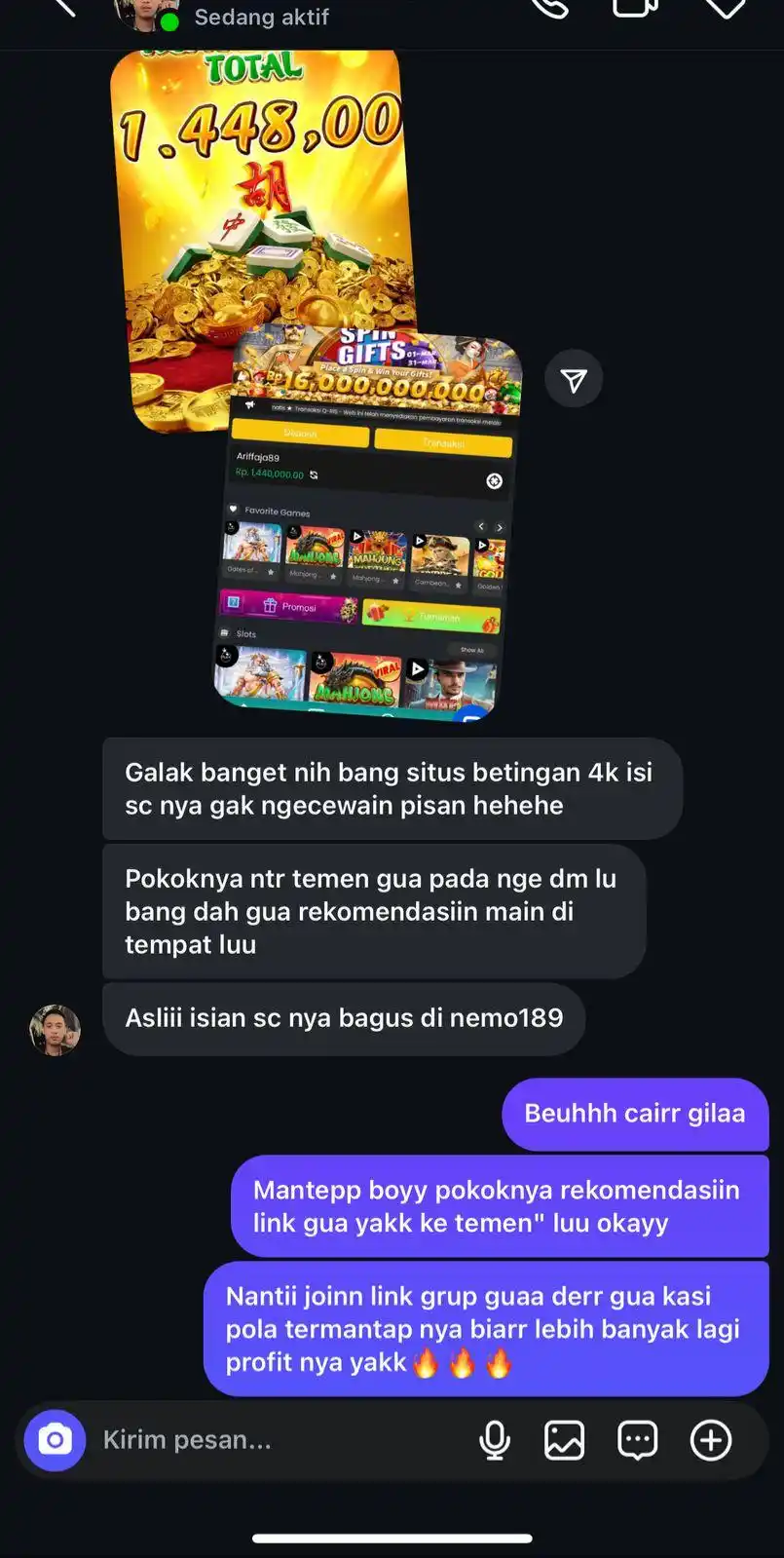Record a voice message
The height and width of the screenshot is (1558, 784).
click(x=495, y=1440)
